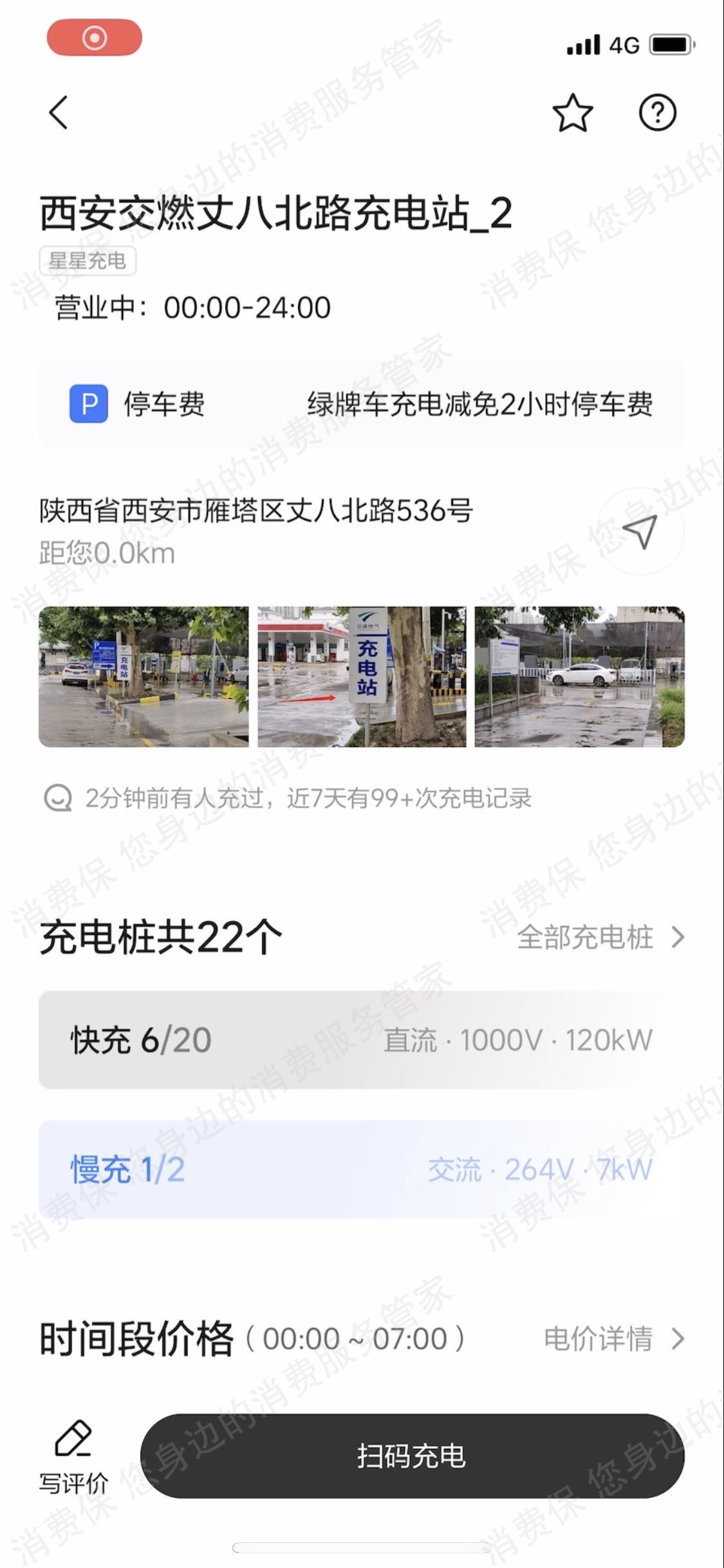Open the help question mark icon
724x1568 pixels.
(x=657, y=113)
